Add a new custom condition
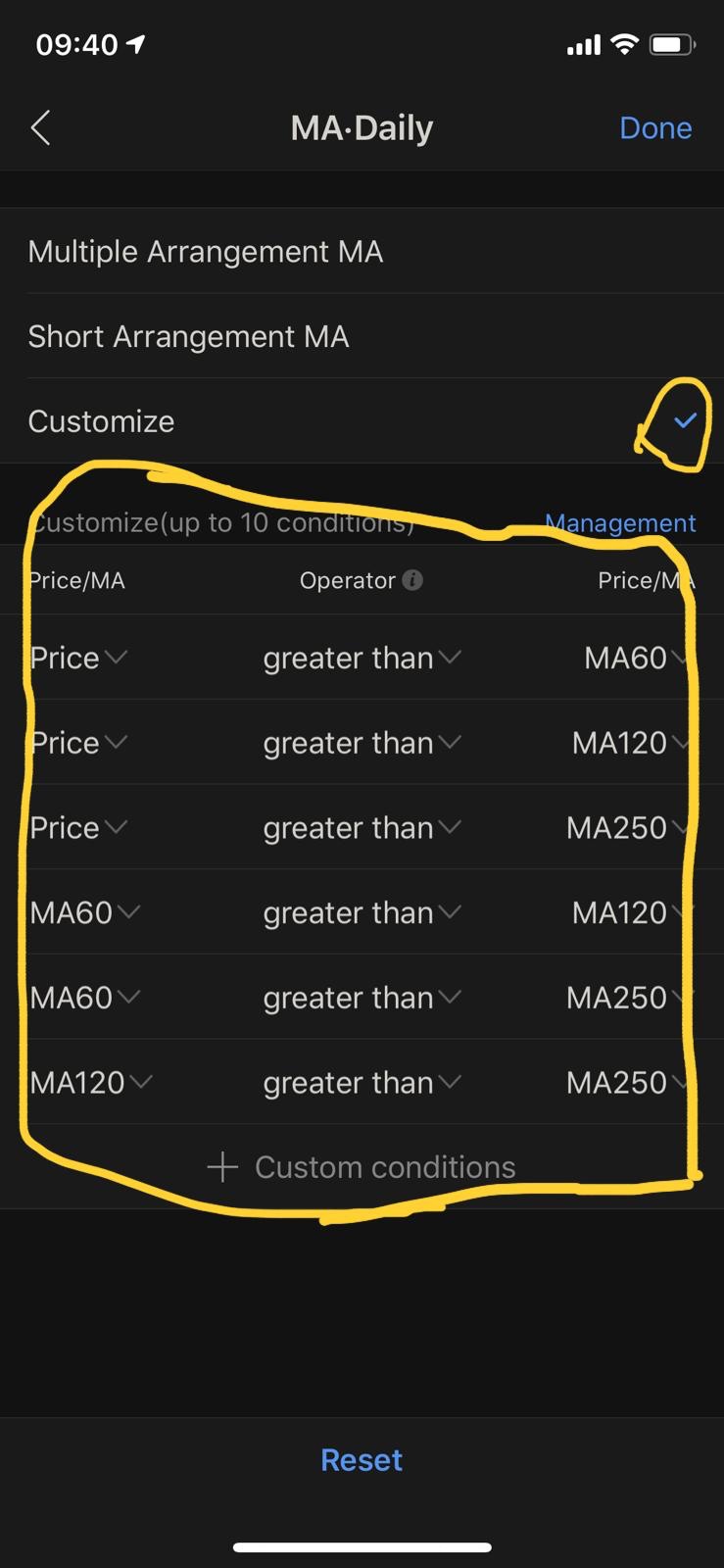 pyautogui.click(x=362, y=1167)
